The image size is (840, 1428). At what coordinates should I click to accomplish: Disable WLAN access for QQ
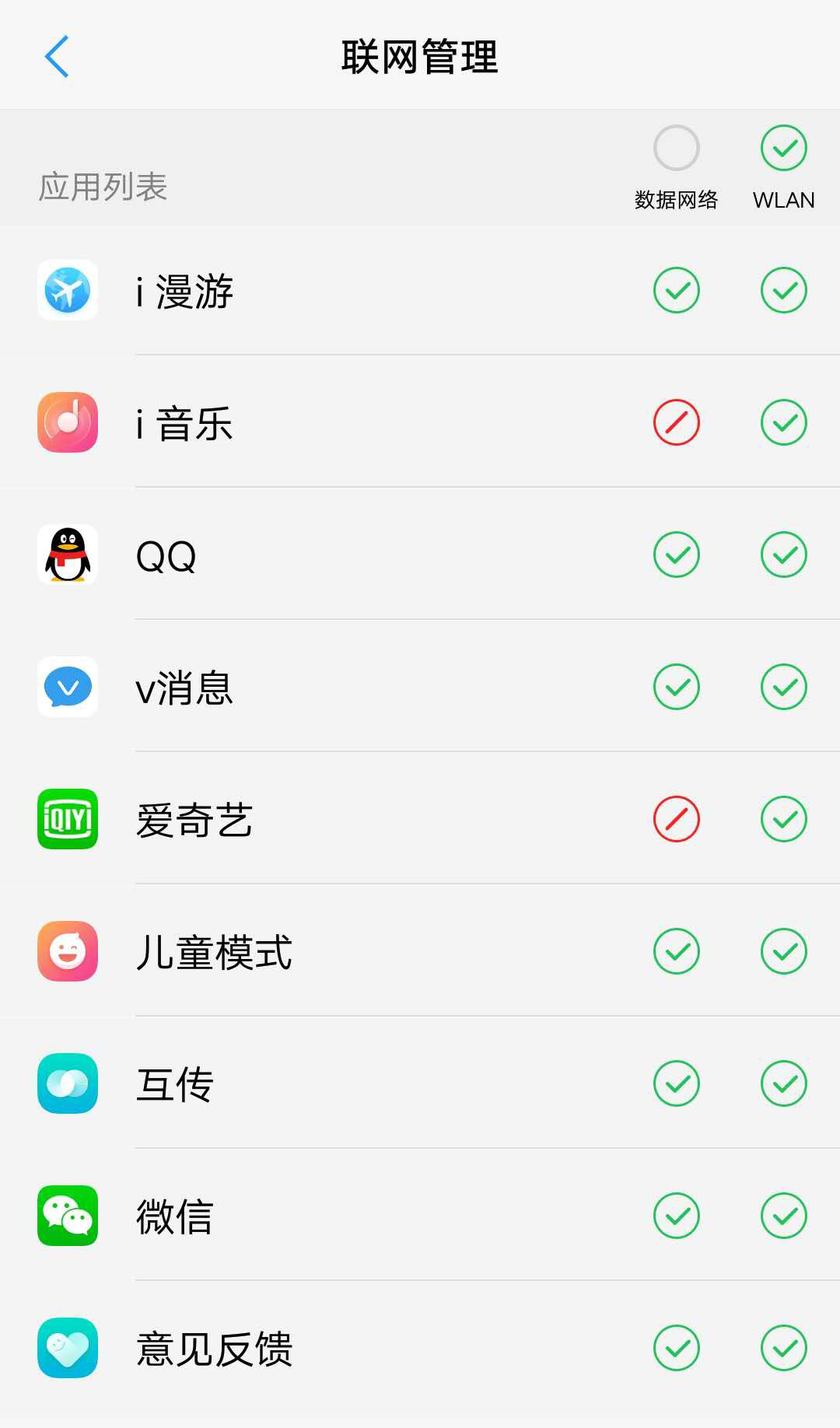(783, 555)
